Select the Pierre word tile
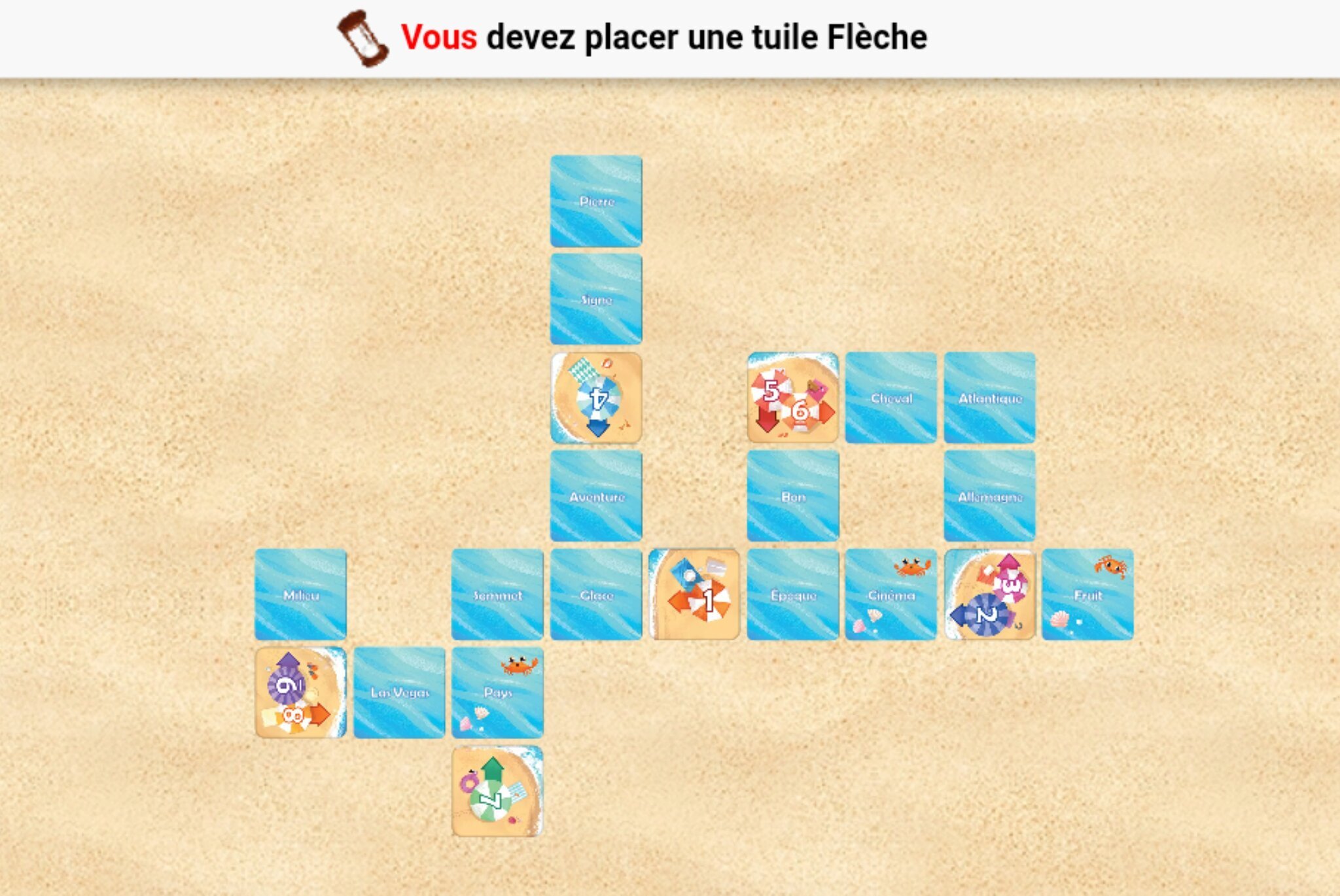Screen dimensions: 1340x896 point(596,201)
